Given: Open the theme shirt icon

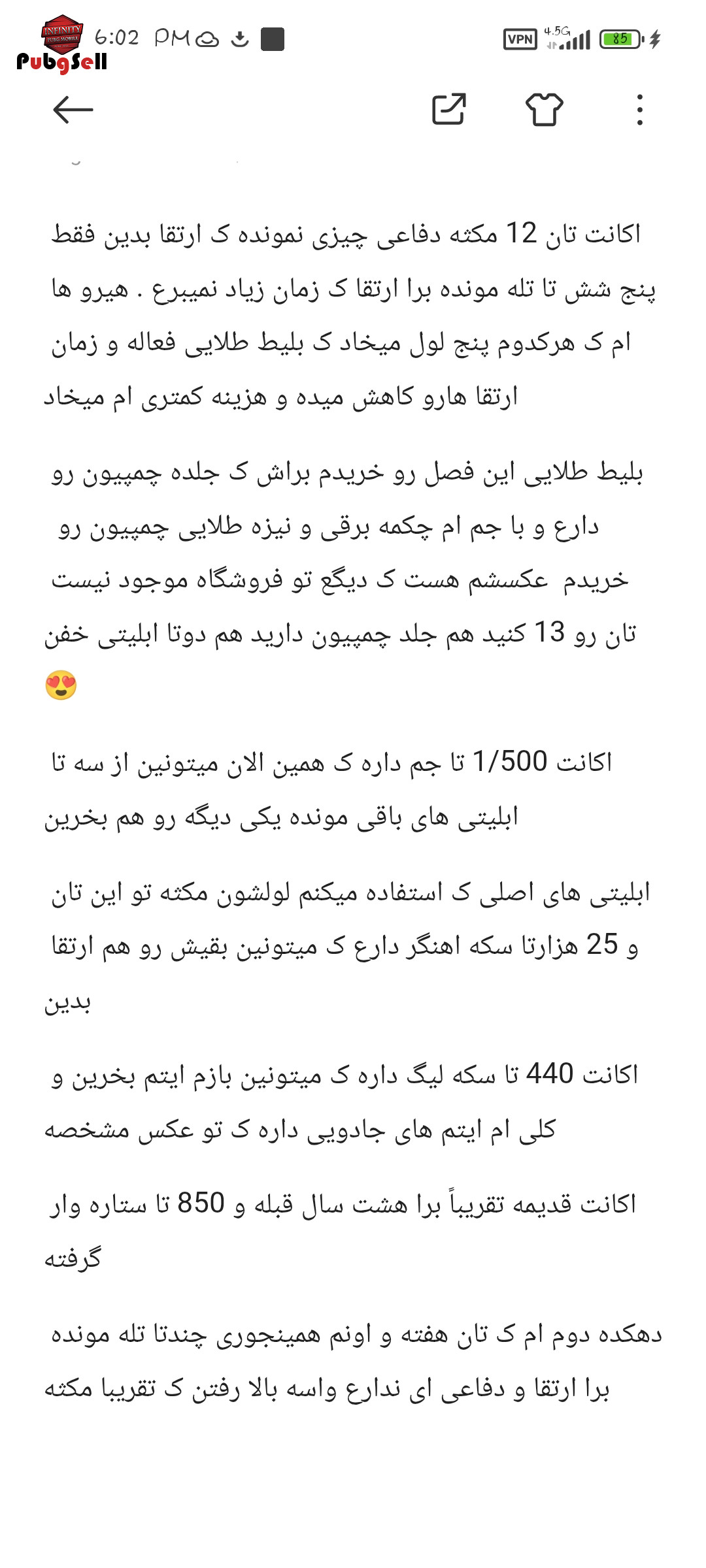Looking at the screenshot, I should [544, 110].
